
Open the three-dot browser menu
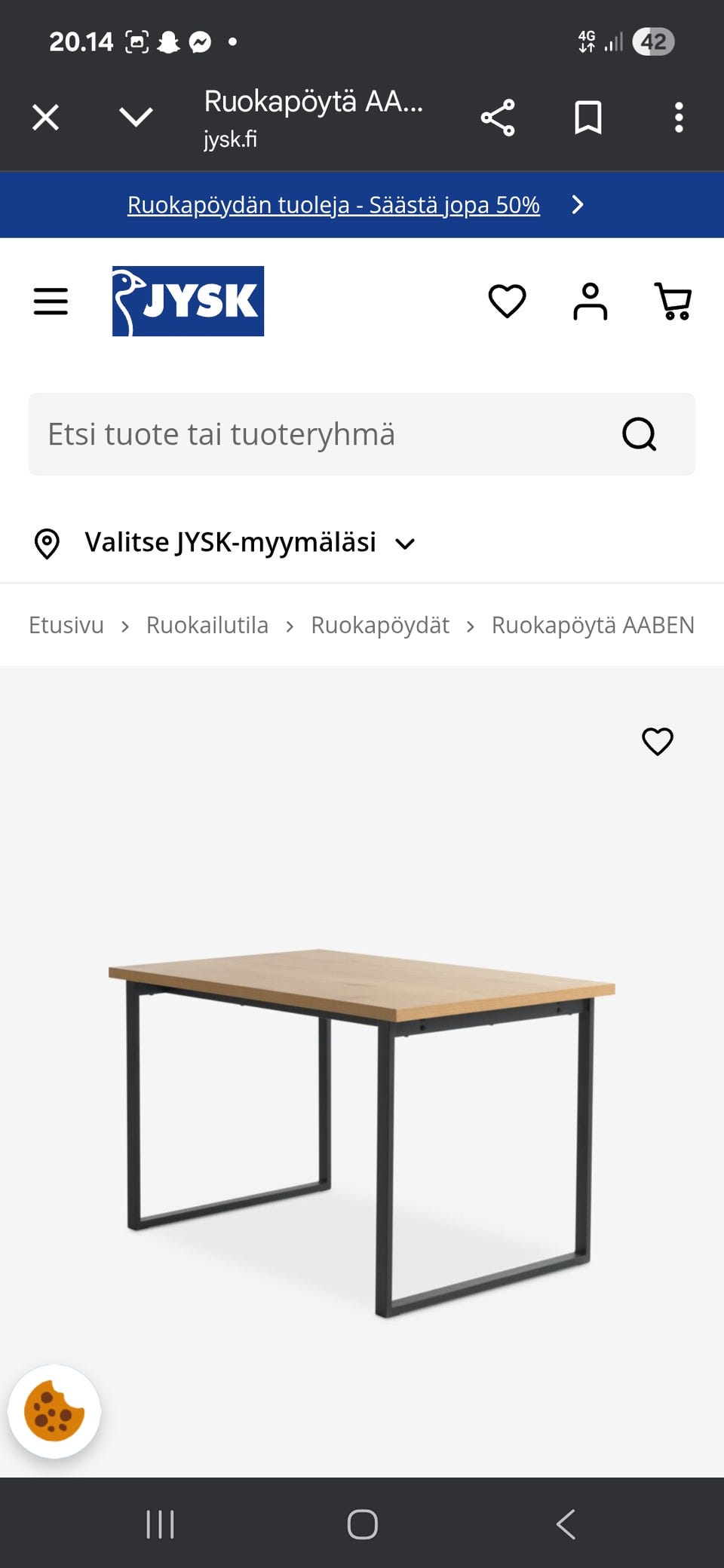point(678,117)
